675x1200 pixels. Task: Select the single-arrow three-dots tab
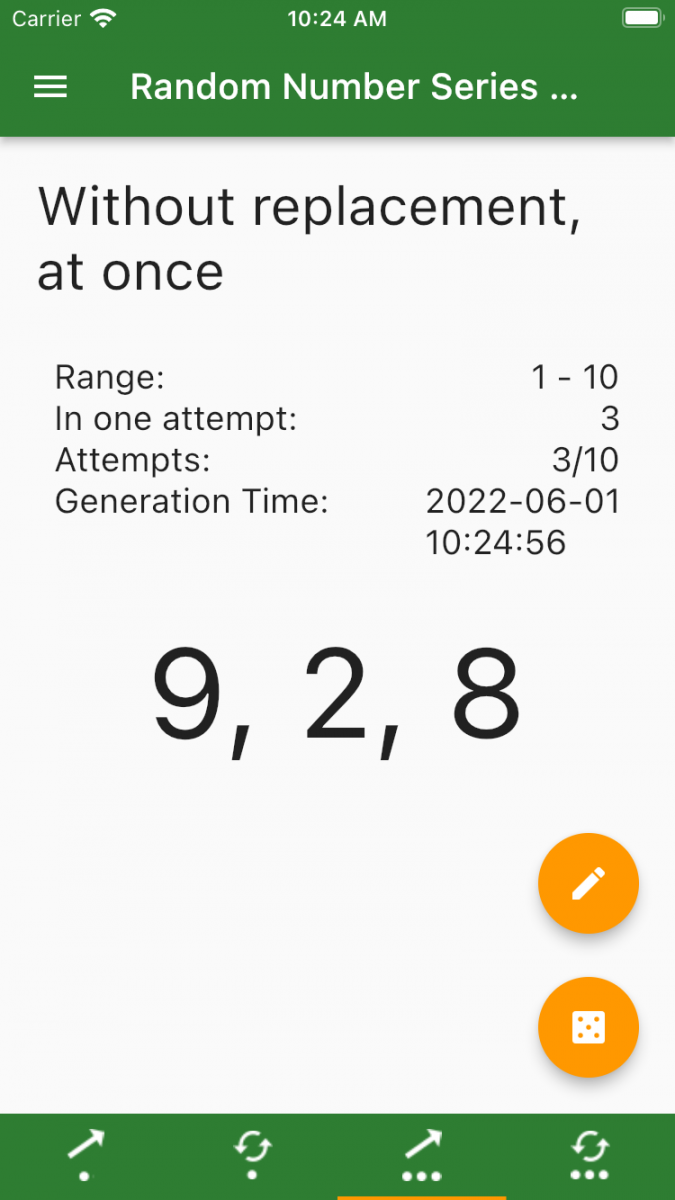[x=421, y=1155]
